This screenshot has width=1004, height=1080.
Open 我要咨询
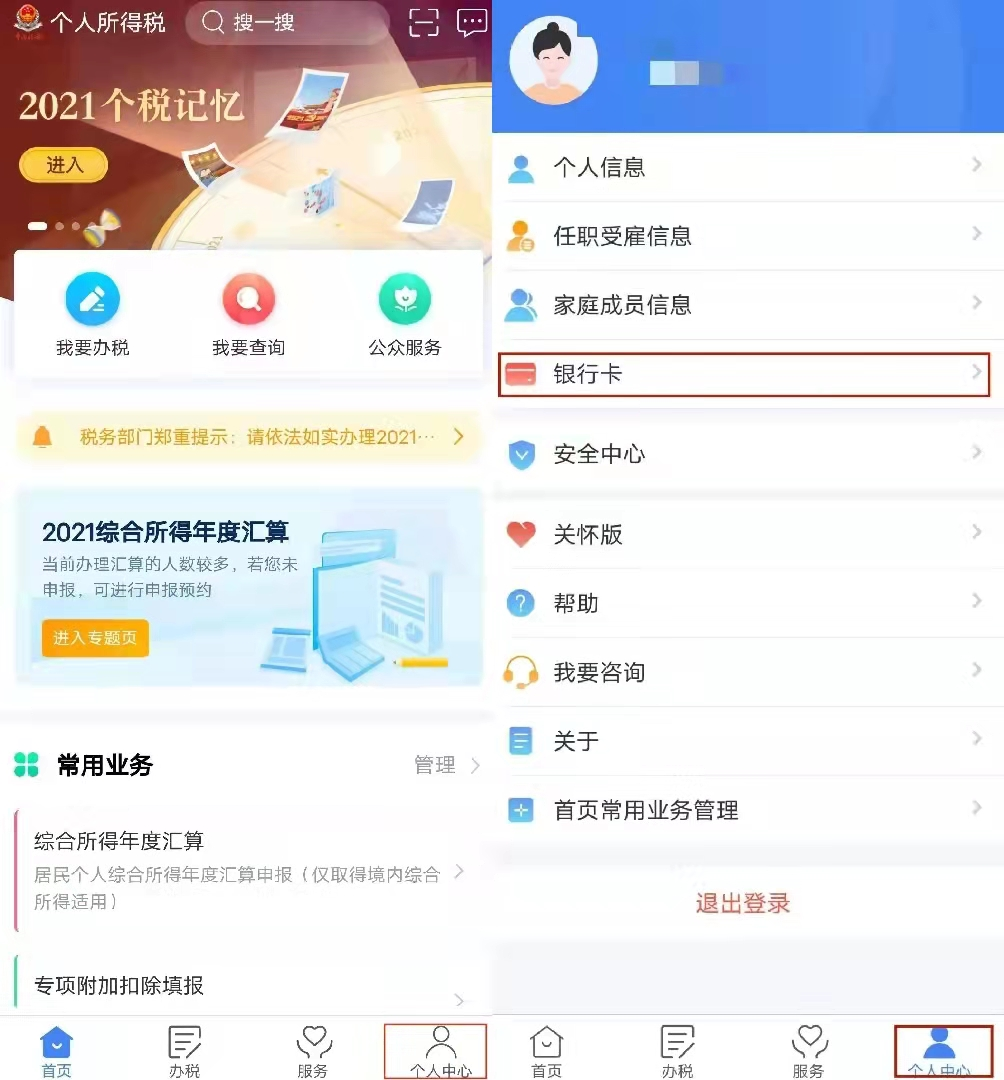(x=744, y=672)
